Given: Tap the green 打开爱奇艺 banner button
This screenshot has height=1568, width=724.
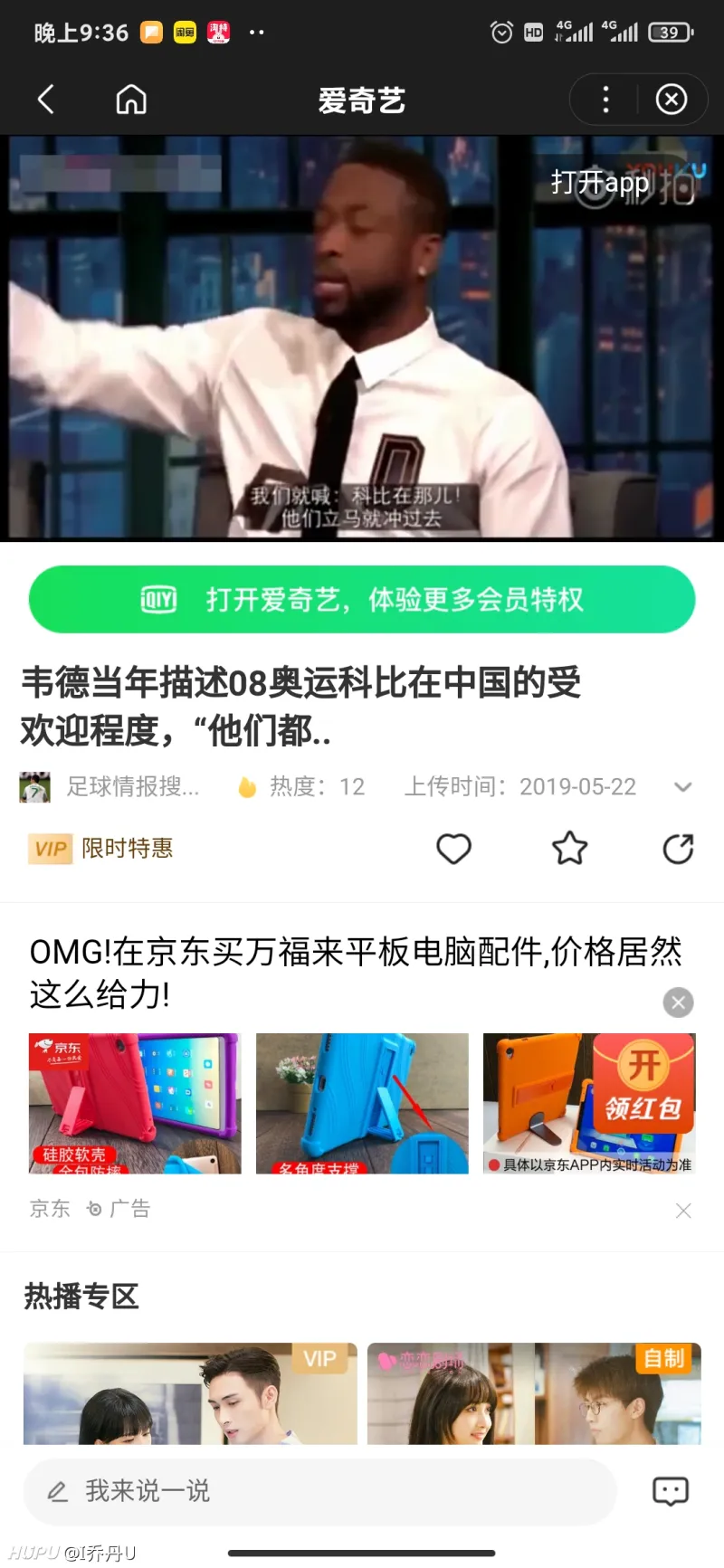Looking at the screenshot, I should point(362,599).
